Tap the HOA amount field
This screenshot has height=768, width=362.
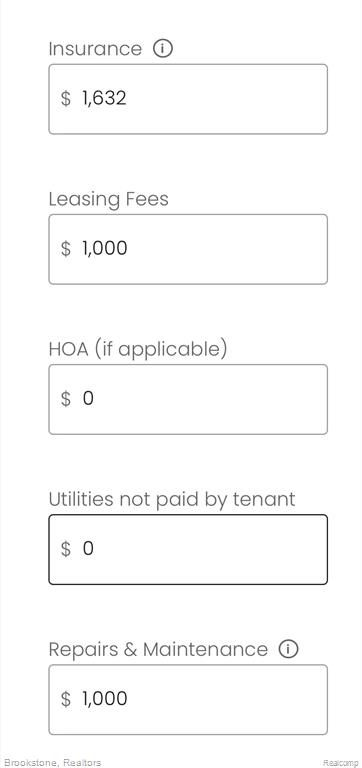tap(188, 399)
